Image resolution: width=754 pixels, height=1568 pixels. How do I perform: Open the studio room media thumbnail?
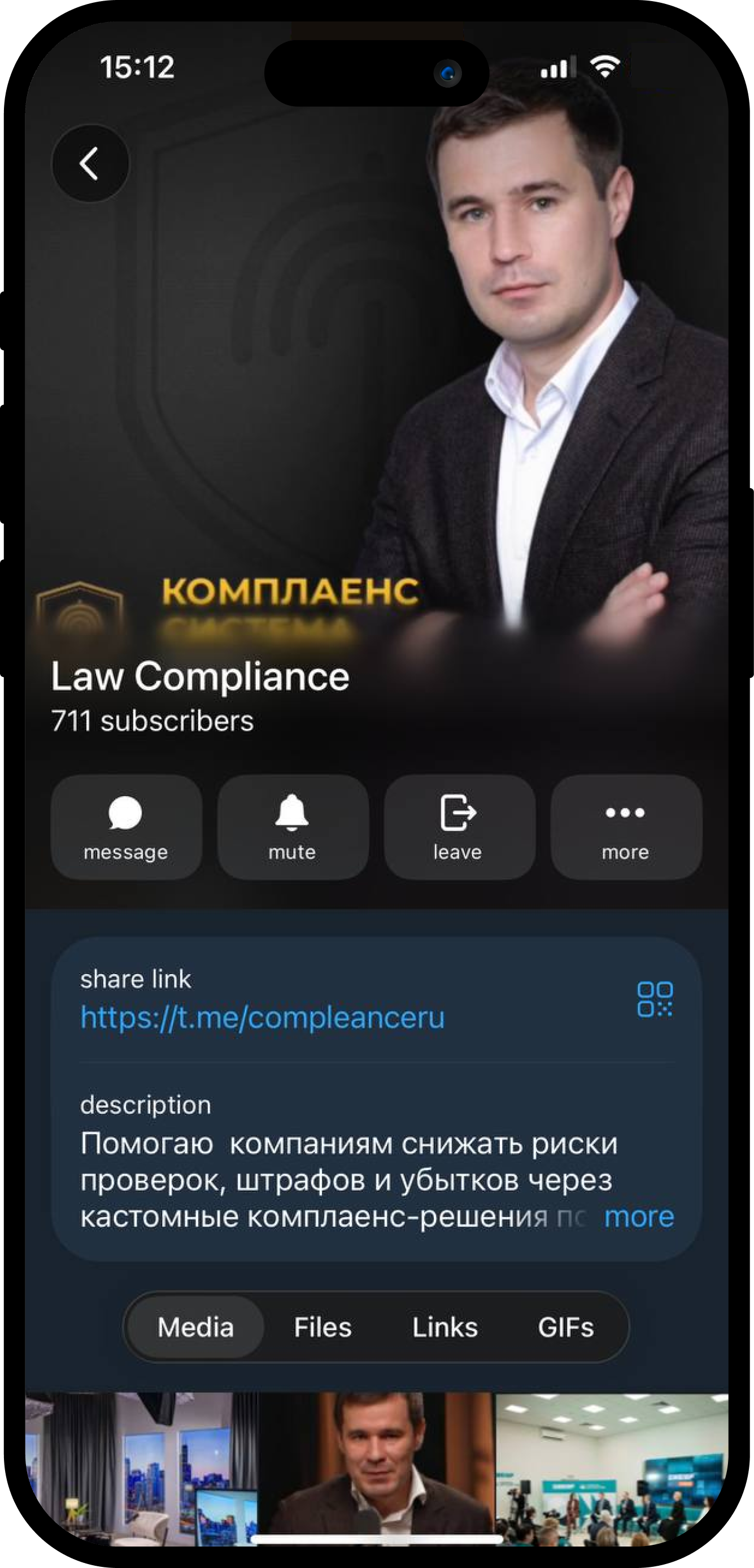[141, 1469]
